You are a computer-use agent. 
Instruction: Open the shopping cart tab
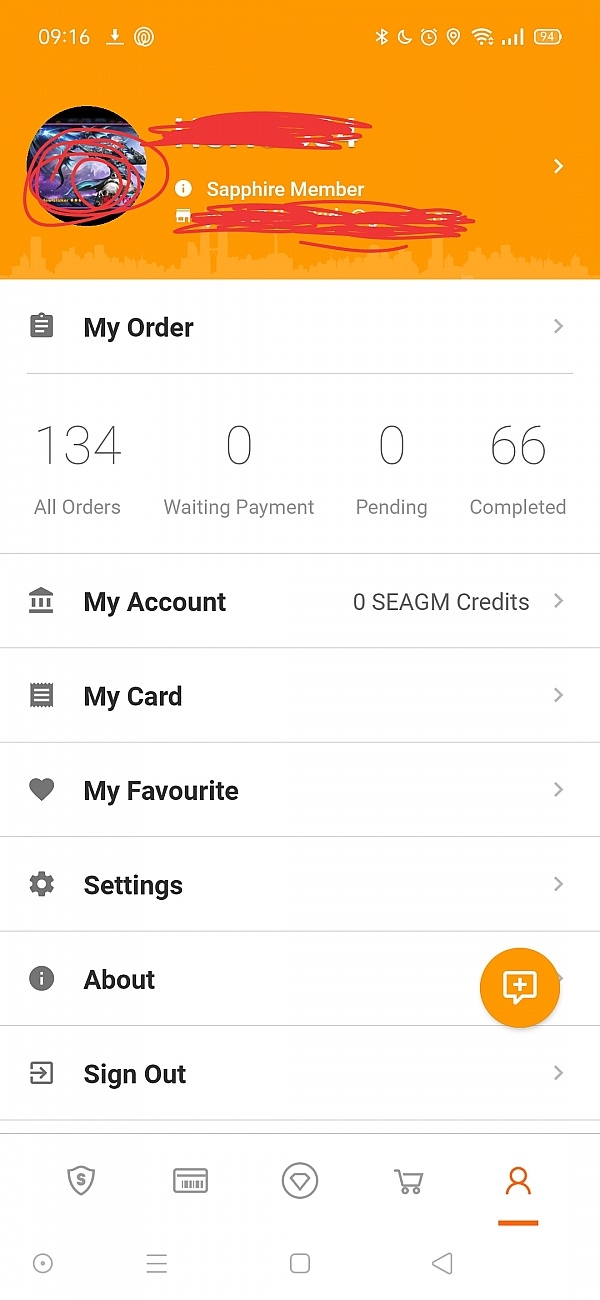pyautogui.click(x=408, y=1182)
